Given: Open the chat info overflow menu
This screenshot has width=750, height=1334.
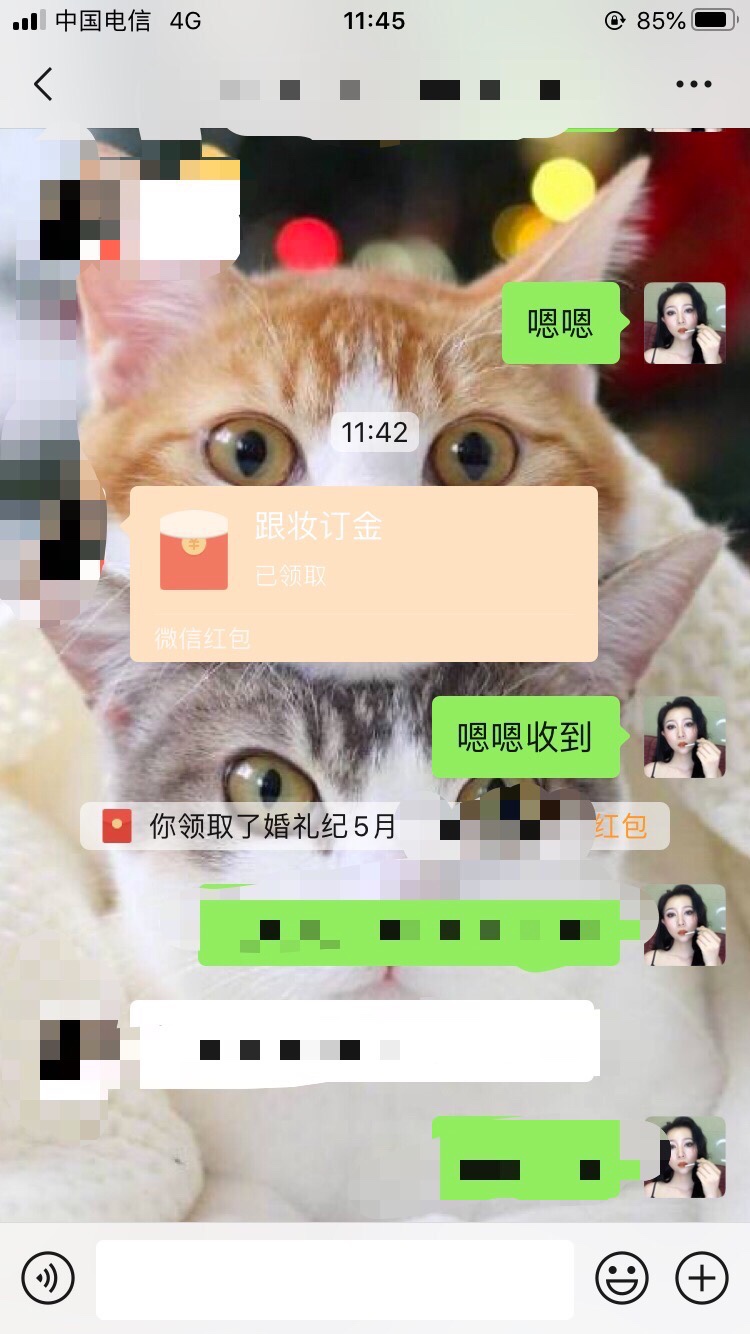Looking at the screenshot, I should (693, 85).
